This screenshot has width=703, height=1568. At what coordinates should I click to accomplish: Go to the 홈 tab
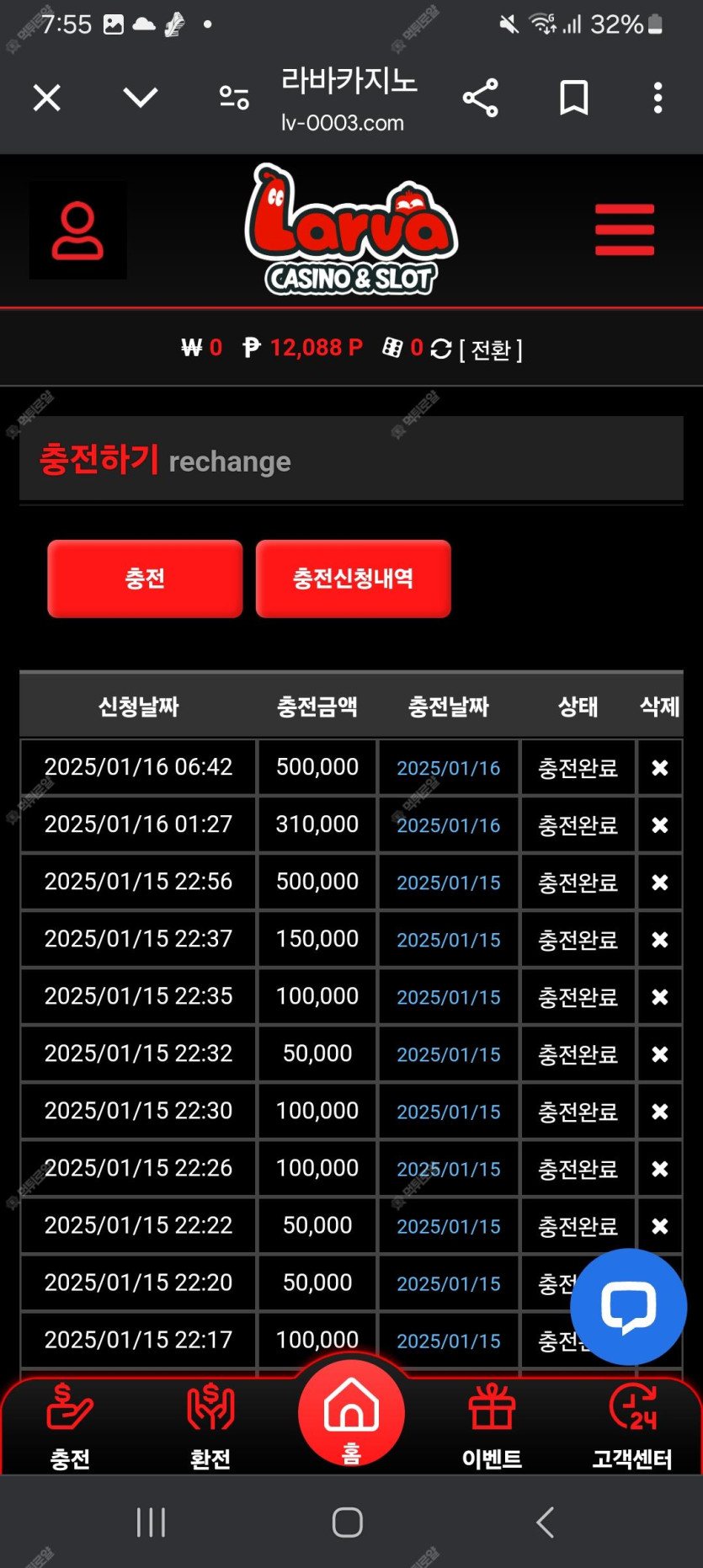(351, 1415)
